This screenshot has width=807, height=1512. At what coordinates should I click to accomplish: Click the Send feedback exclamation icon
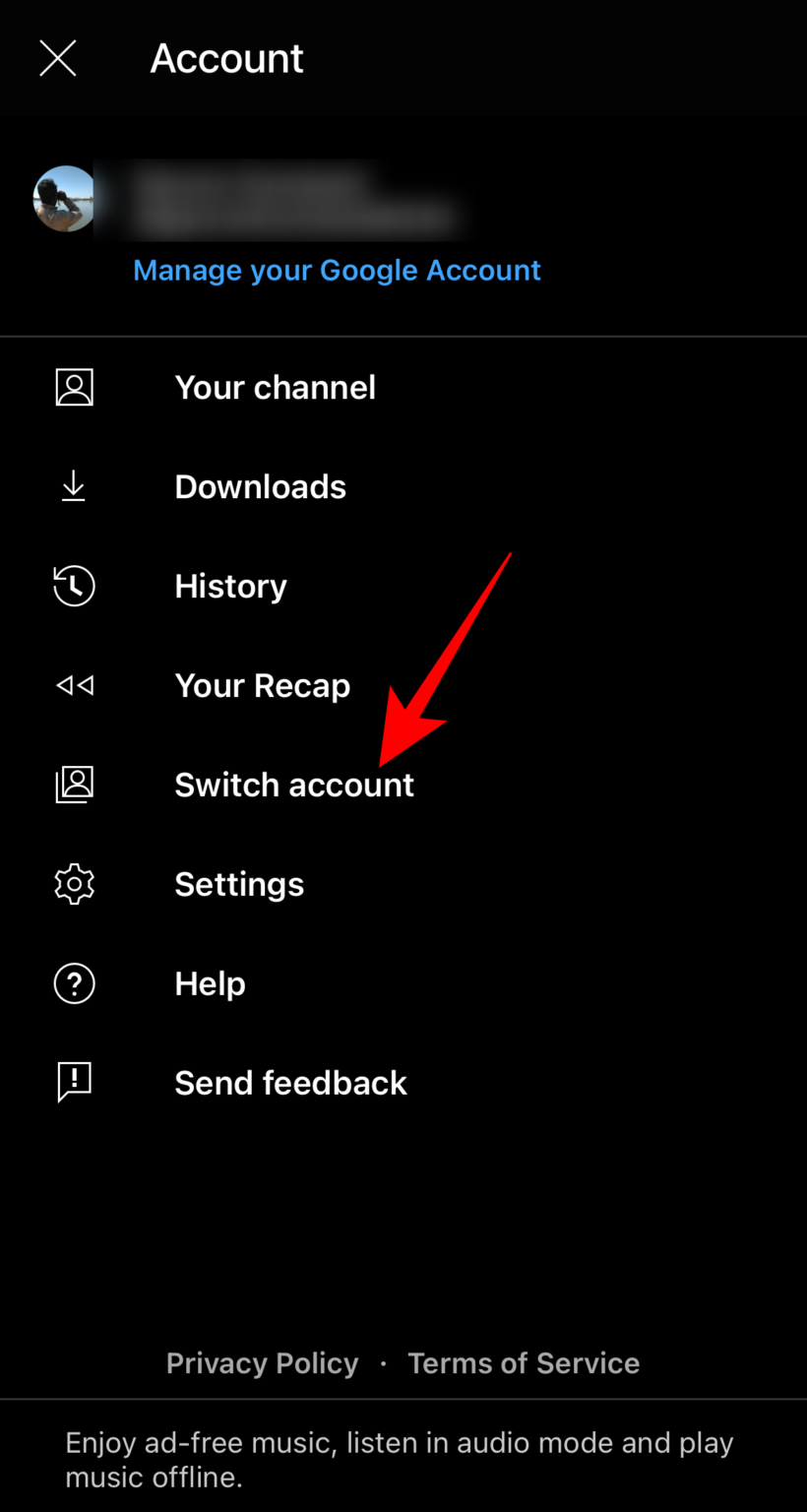74,1083
